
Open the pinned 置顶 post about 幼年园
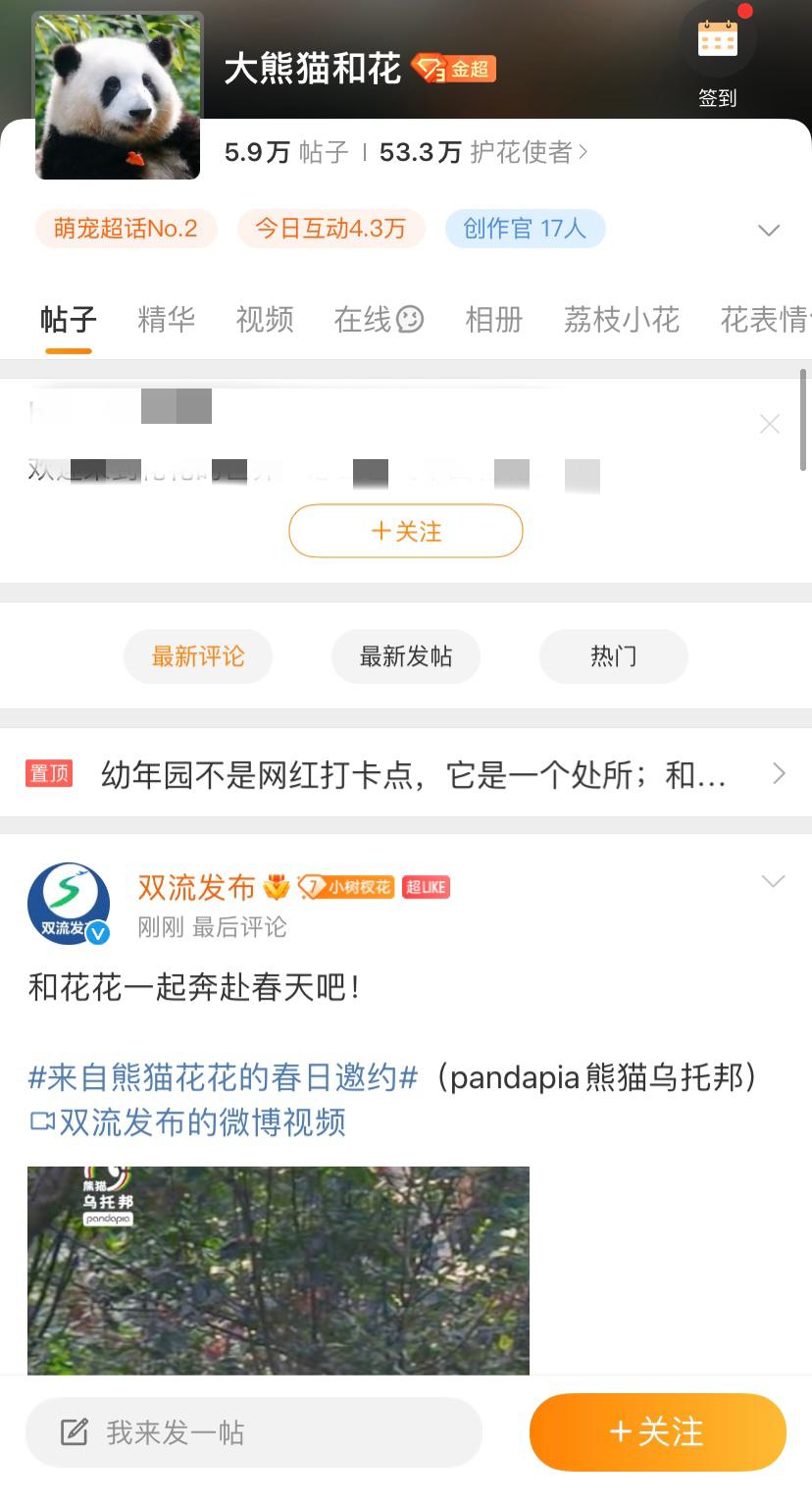click(x=412, y=775)
